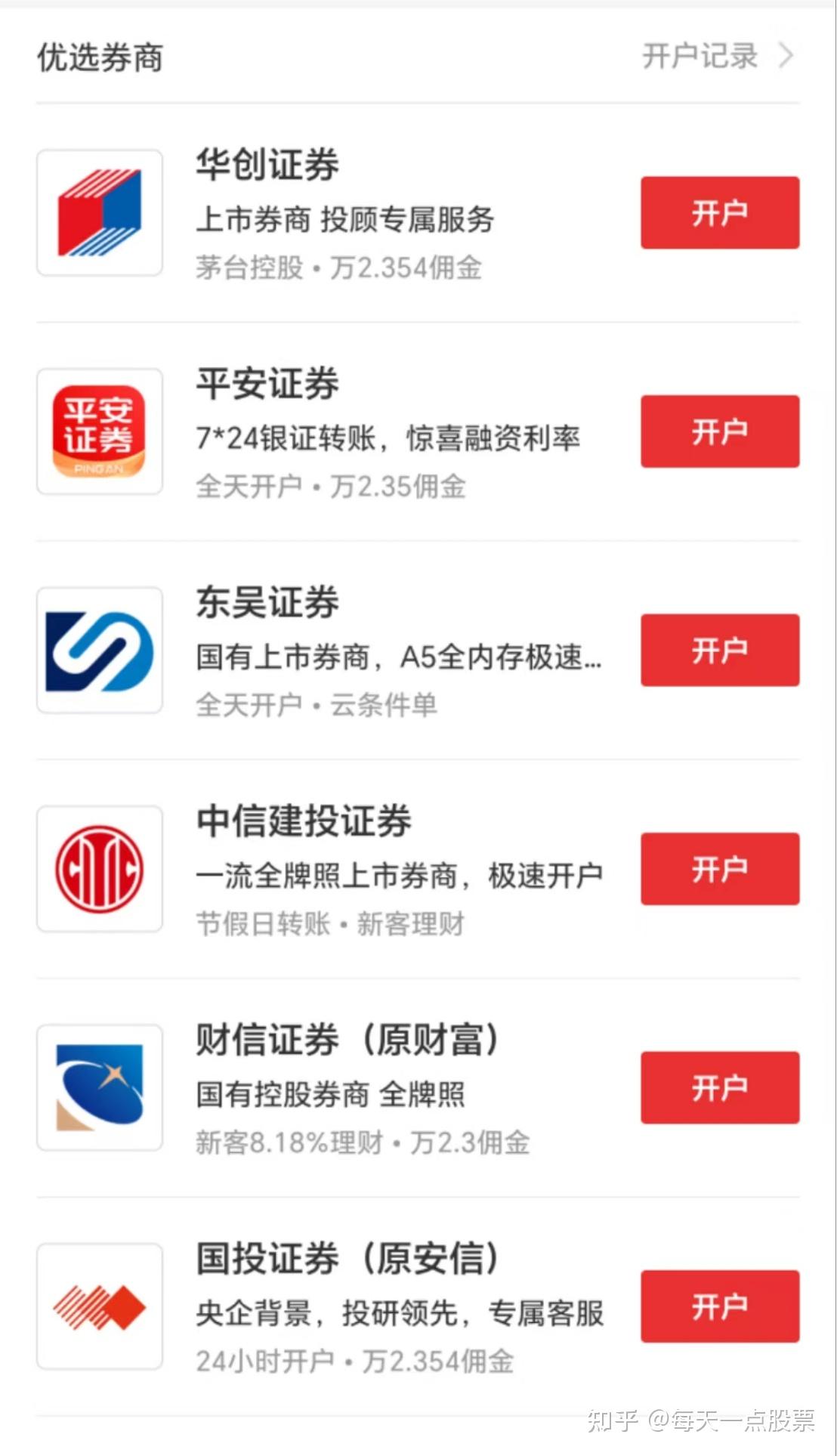Click the 中信建投证券 circular logo
This screenshot has height=1456, width=837.
point(99,869)
